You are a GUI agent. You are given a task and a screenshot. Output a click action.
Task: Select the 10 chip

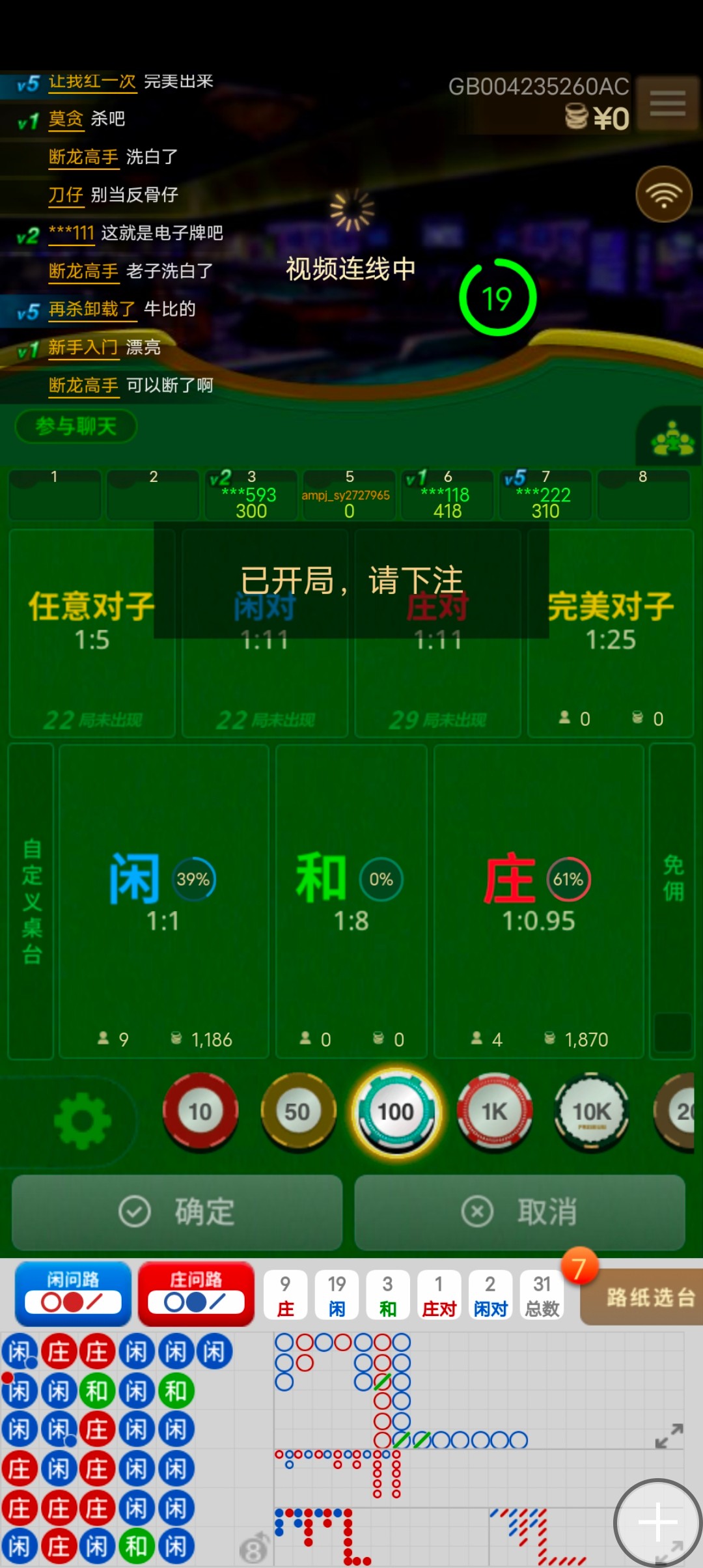coord(200,1112)
